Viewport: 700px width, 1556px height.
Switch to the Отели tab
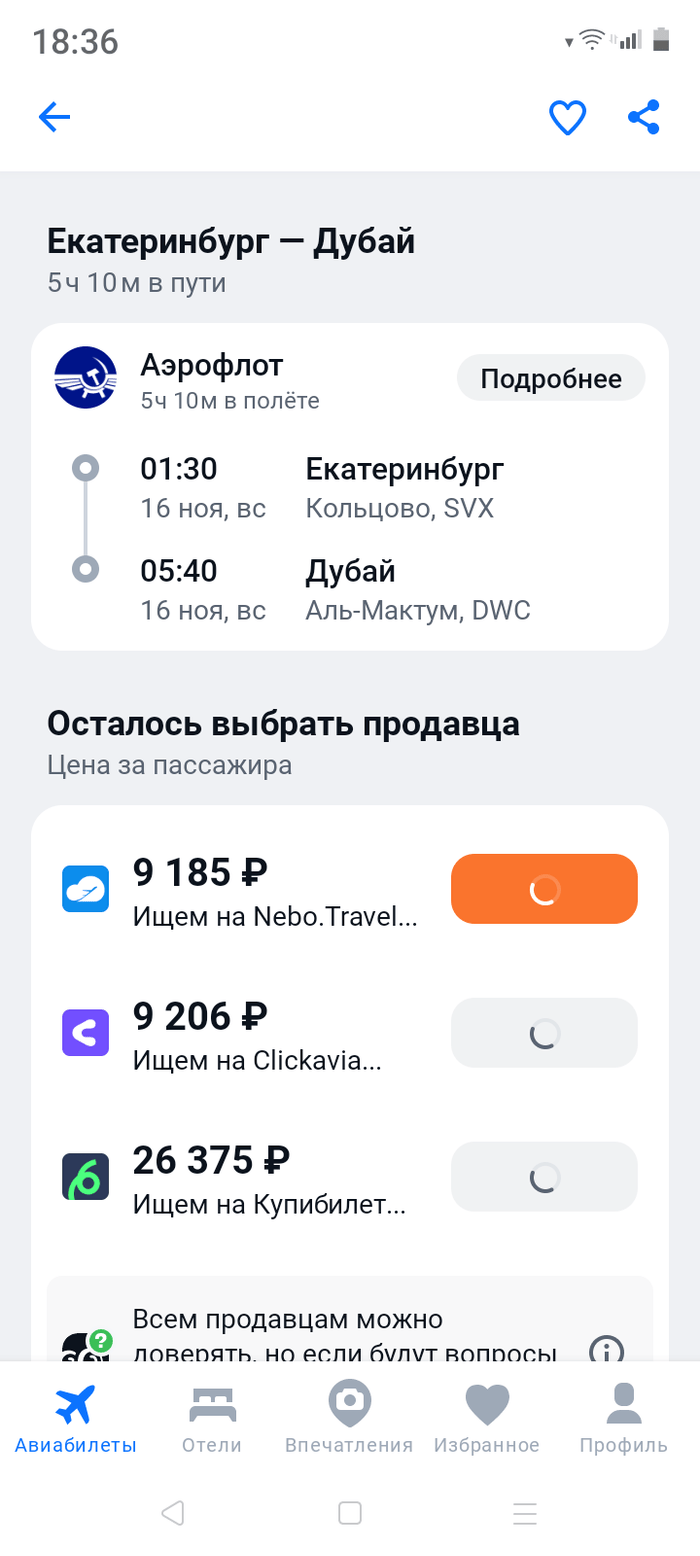click(x=212, y=1419)
